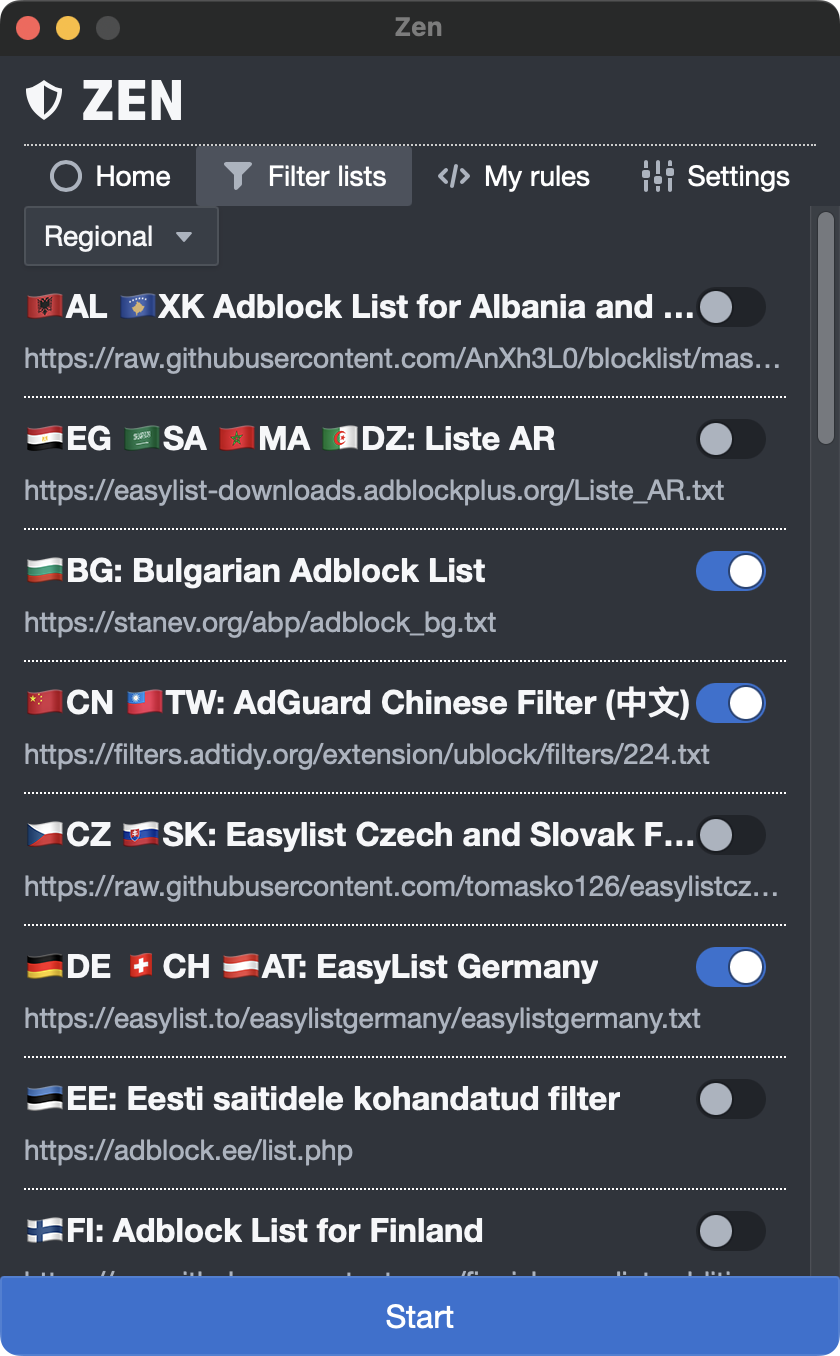Toggle off EasyList Germany
The width and height of the screenshot is (840, 1356).
click(730, 967)
